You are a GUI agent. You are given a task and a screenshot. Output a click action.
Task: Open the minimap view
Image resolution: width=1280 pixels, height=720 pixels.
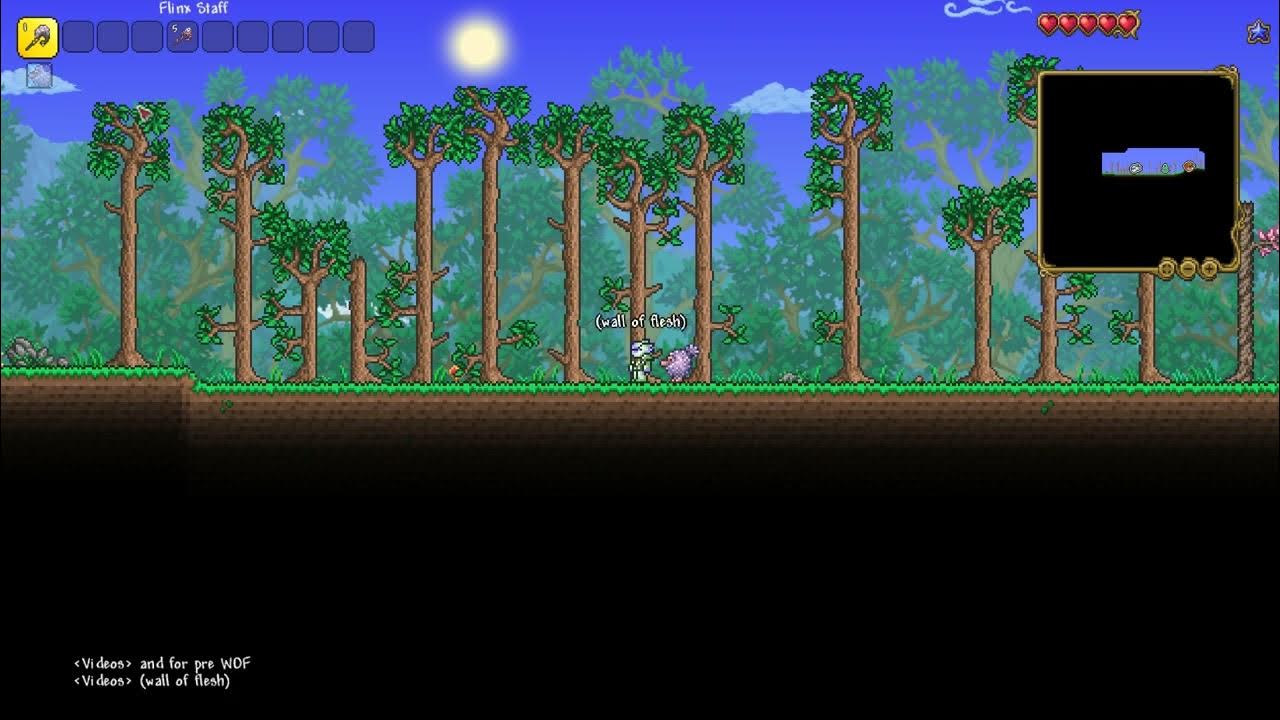click(x=1138, y=168)
